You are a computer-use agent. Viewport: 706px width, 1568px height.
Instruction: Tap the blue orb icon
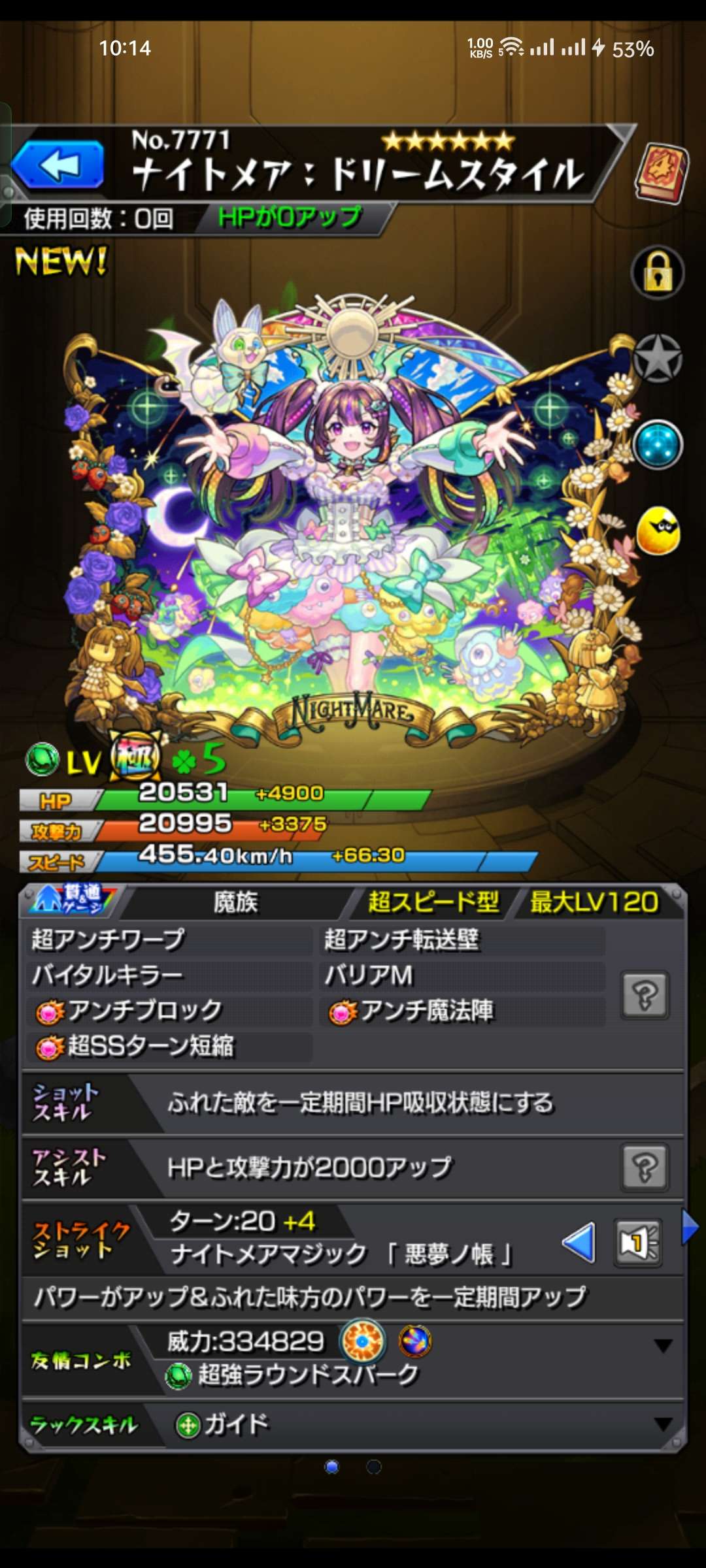click(658, 445)
